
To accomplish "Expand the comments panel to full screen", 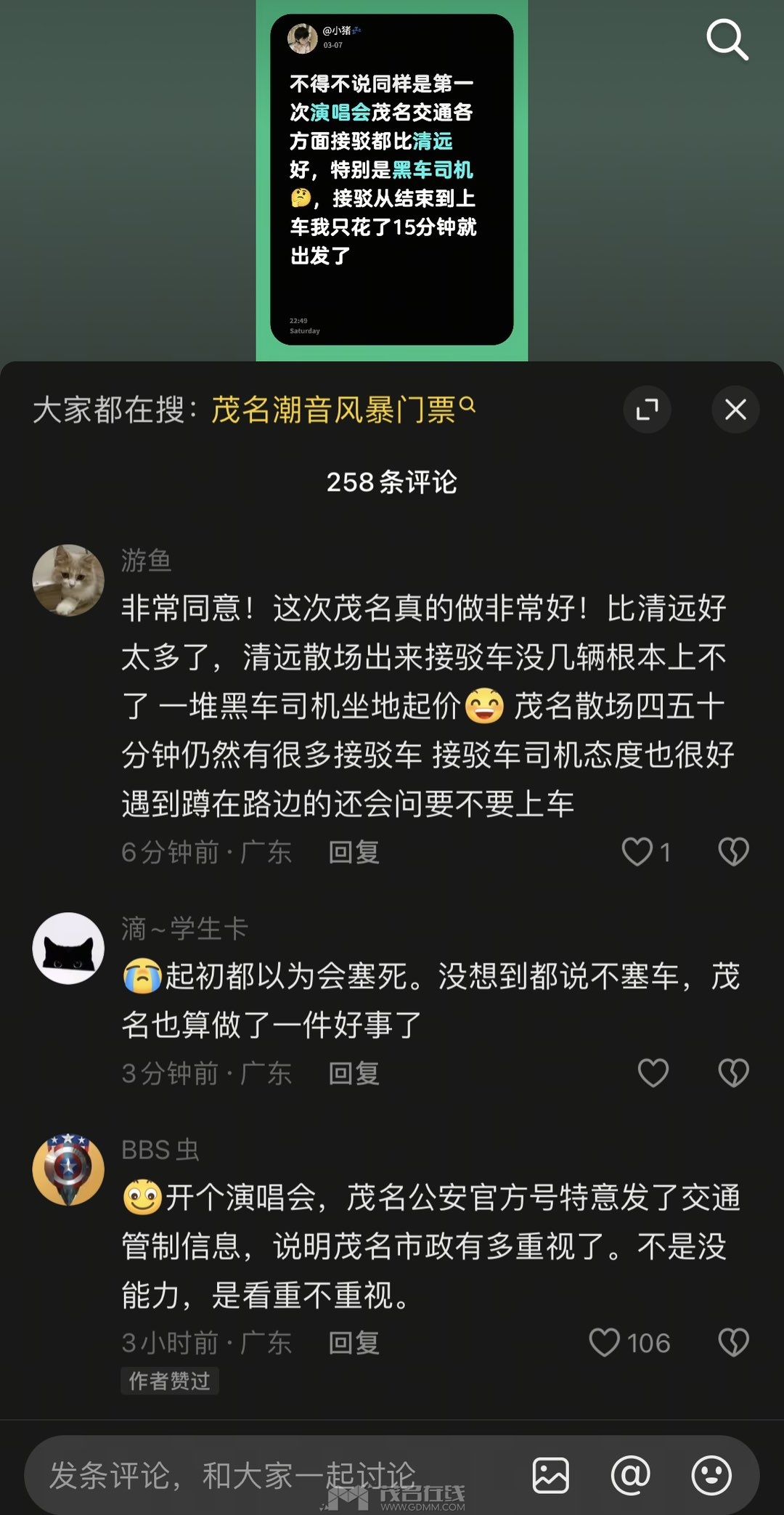I will tap(647, 410).
